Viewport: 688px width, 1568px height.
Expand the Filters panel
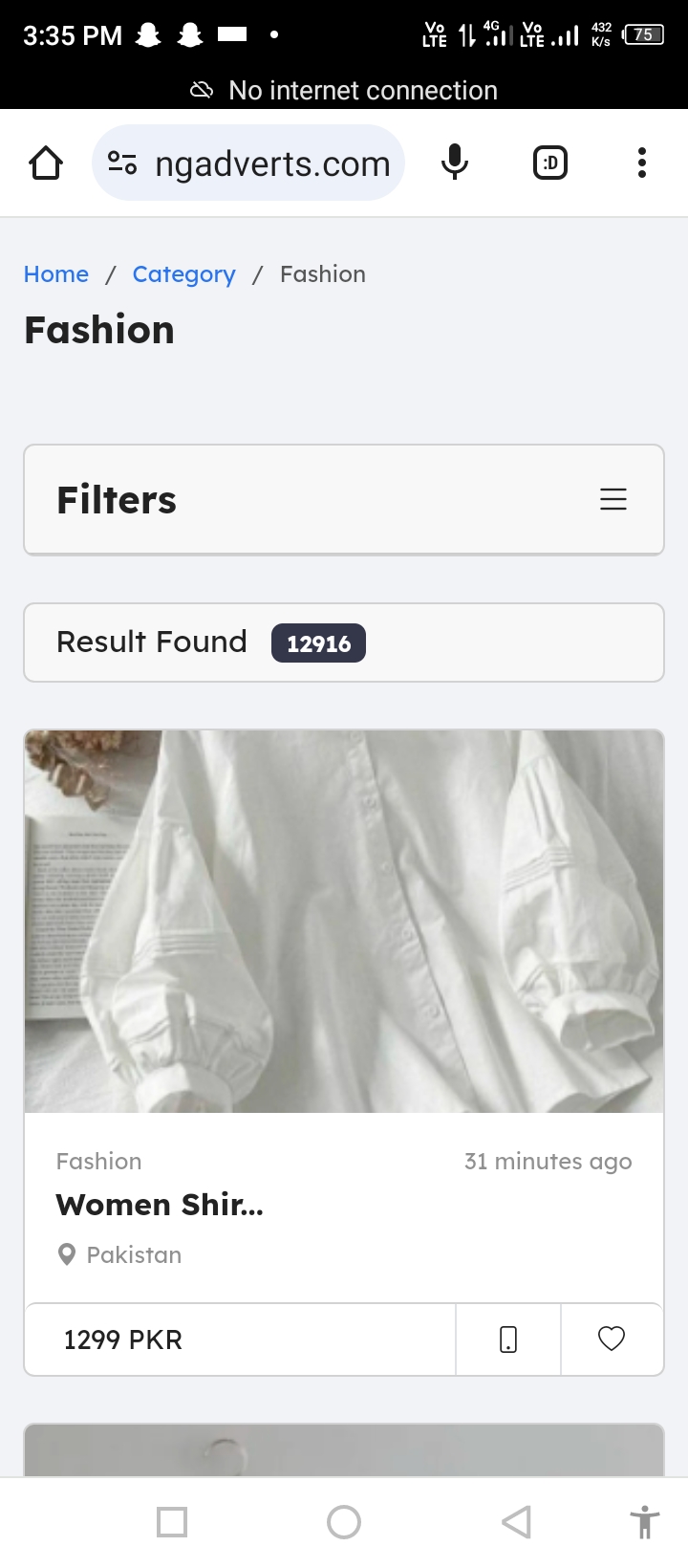click(613, 499)
